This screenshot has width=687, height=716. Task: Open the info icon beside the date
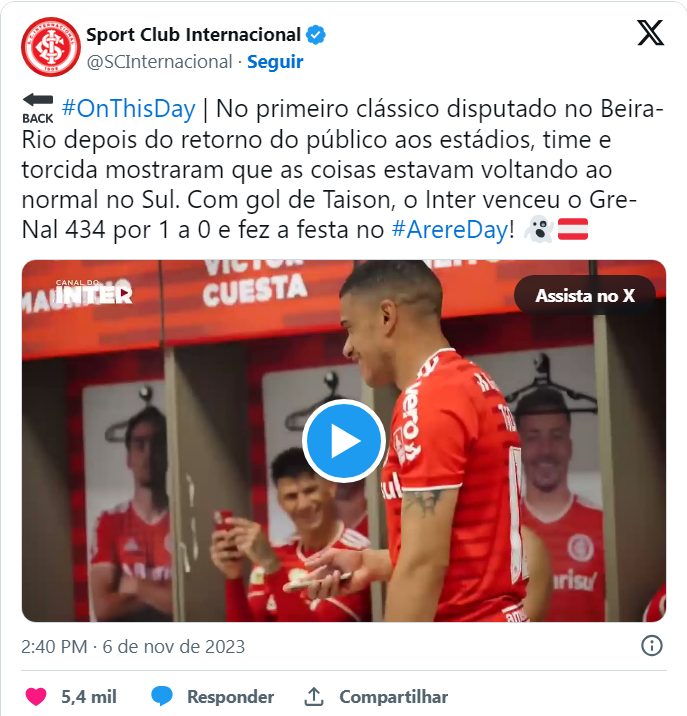[x=651, y=645]
